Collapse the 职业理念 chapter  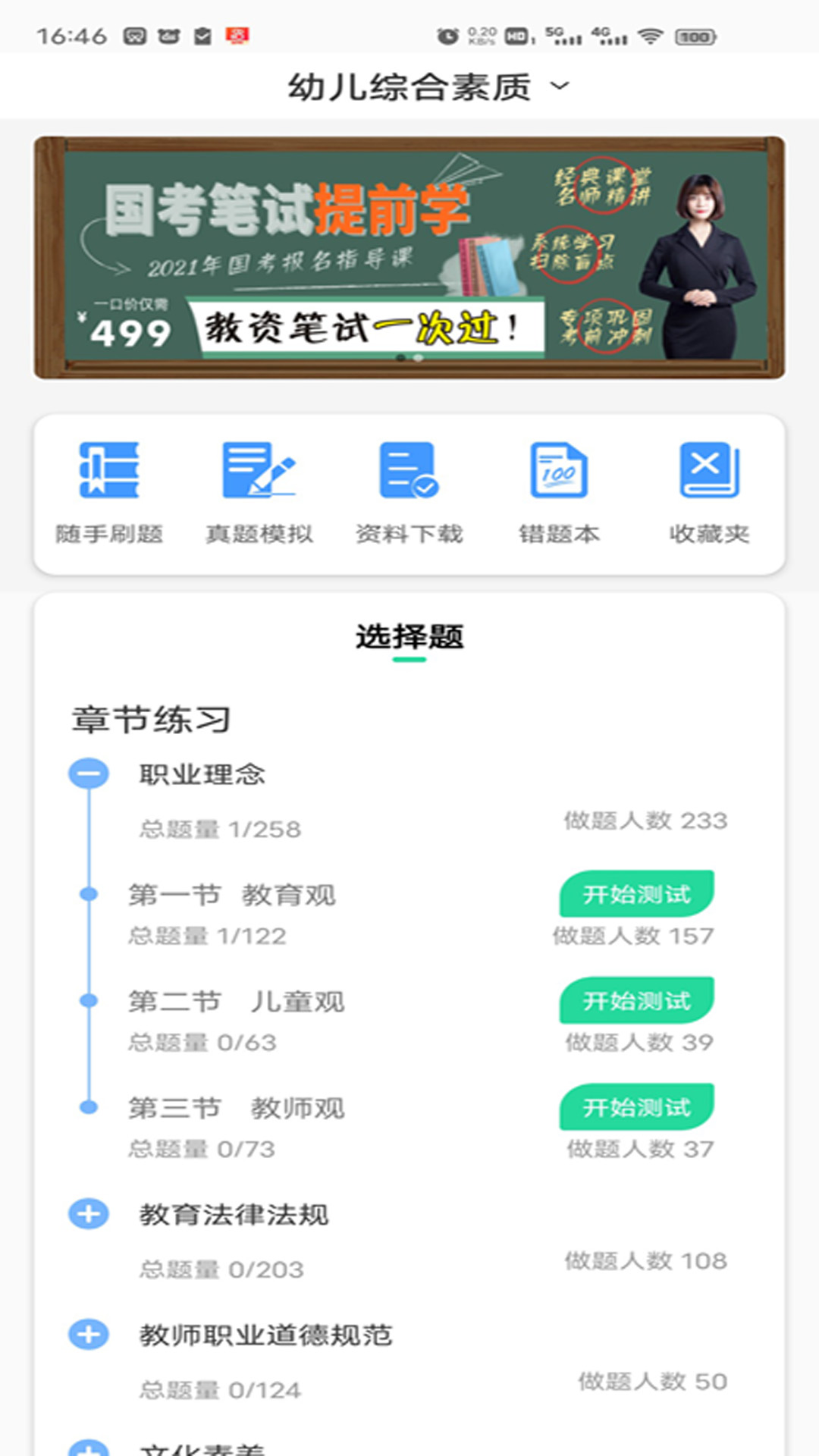coord(89,774)
